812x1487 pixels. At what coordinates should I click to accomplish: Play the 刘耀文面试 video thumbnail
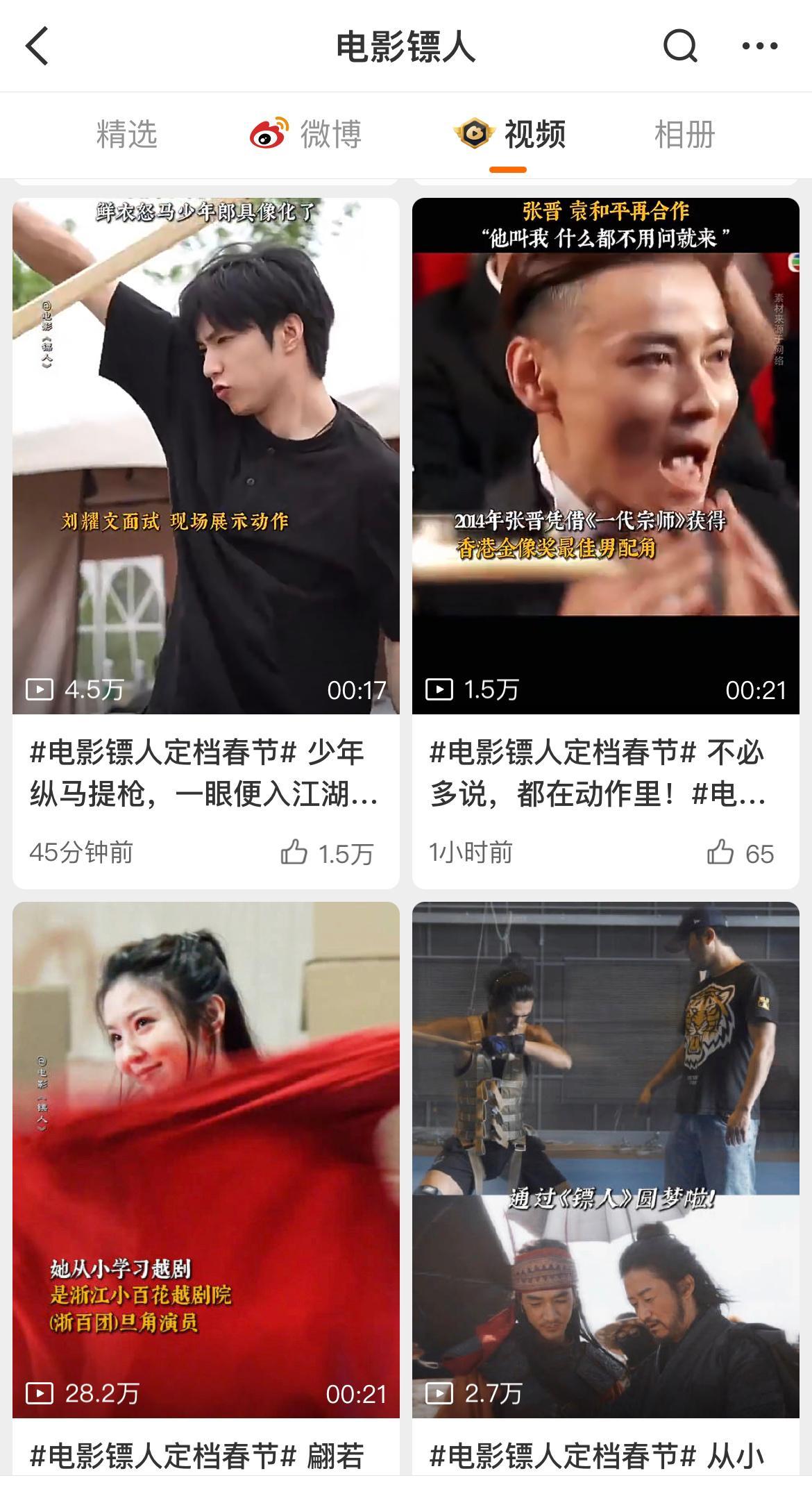[205, 451]
